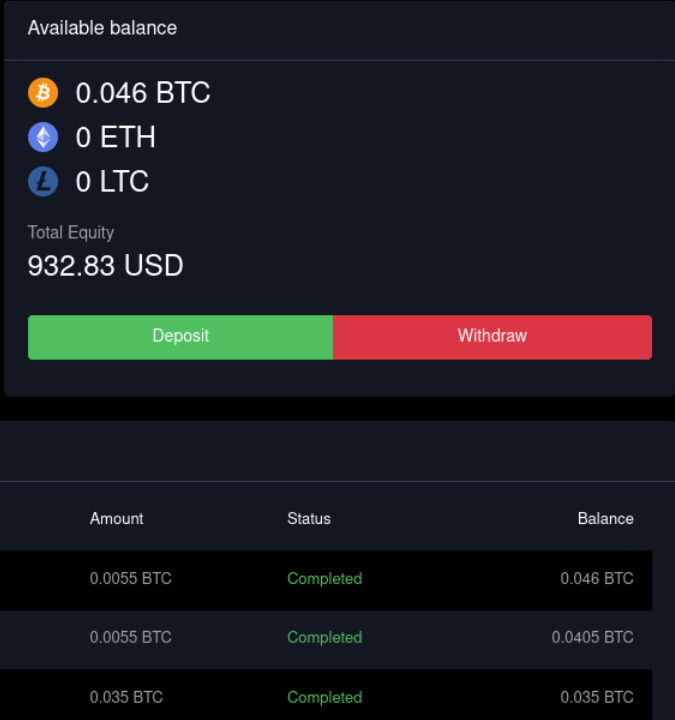Select the red Withdraw button
Screen dimensions: 675x720
[x=492, y=336]
